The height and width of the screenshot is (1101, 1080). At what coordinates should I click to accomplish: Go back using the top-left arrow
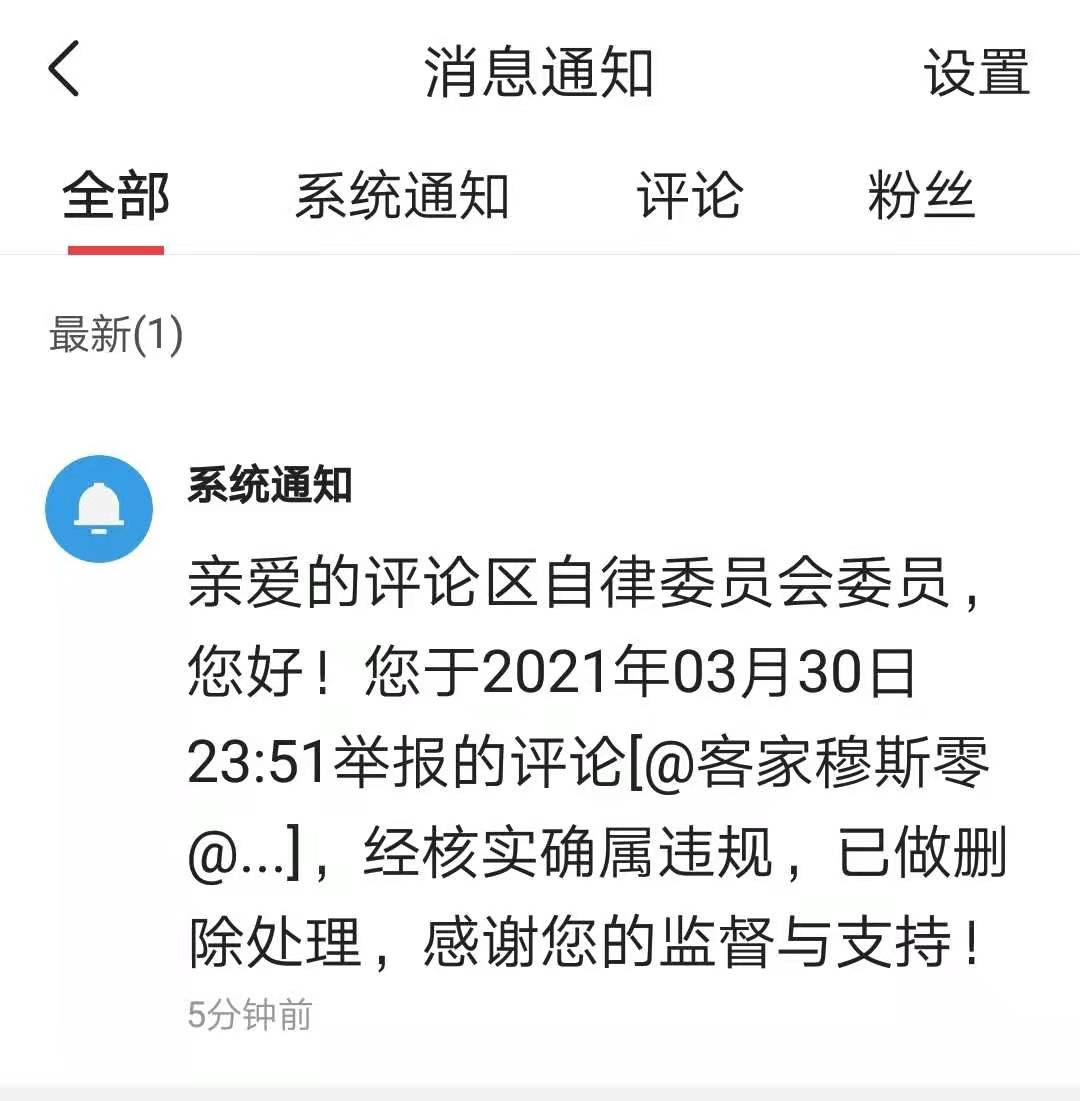pos(63,71)
